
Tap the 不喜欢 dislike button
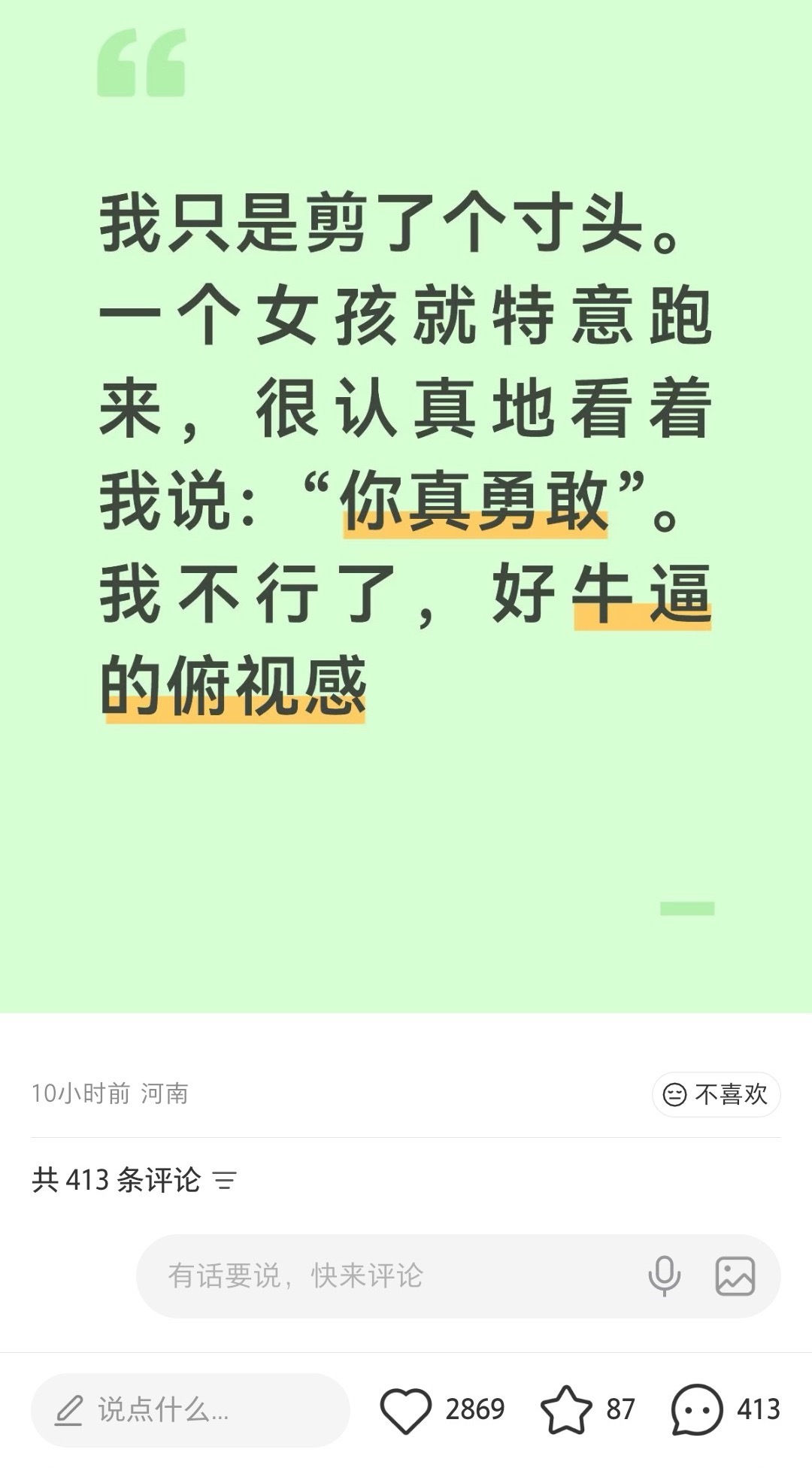(x=716, y=1094)
